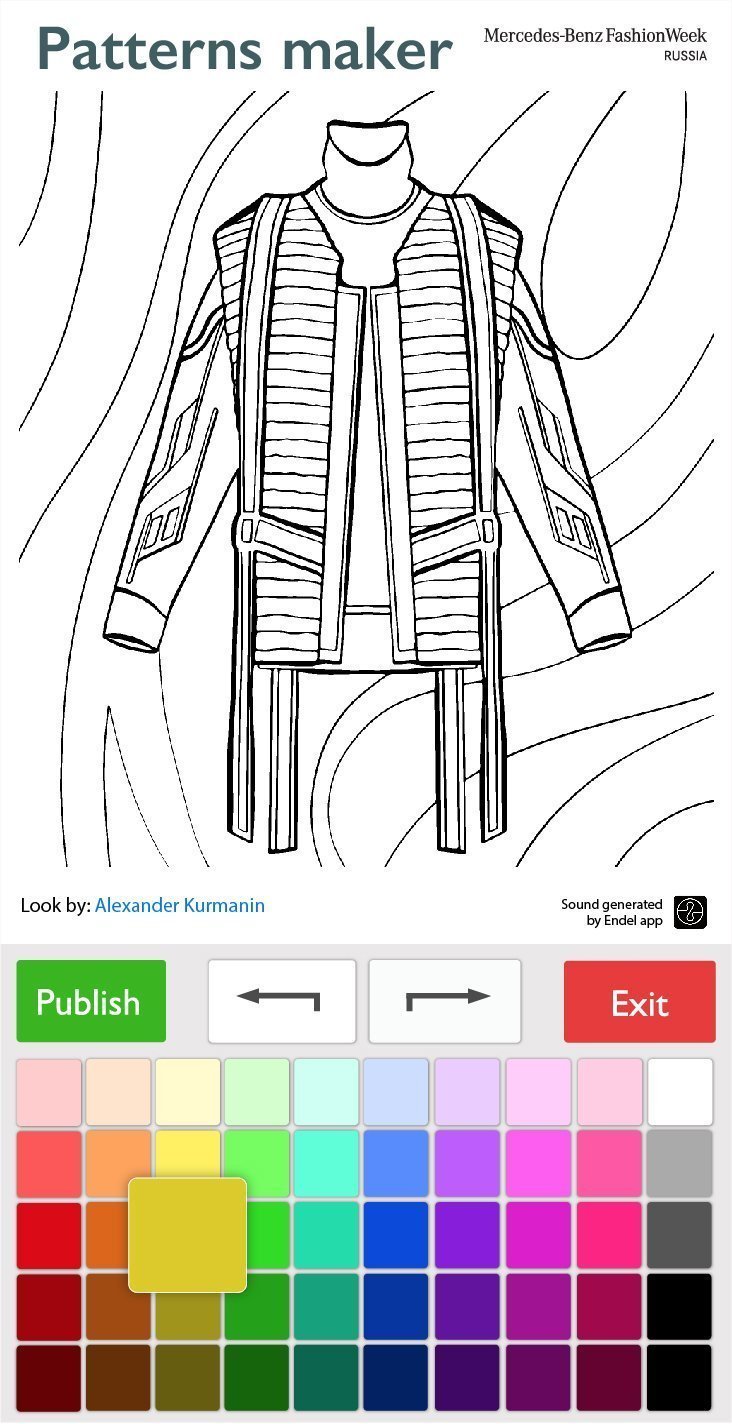Pick the bright red swatch
The image size is (732, 1424).
click(49, 1235)
